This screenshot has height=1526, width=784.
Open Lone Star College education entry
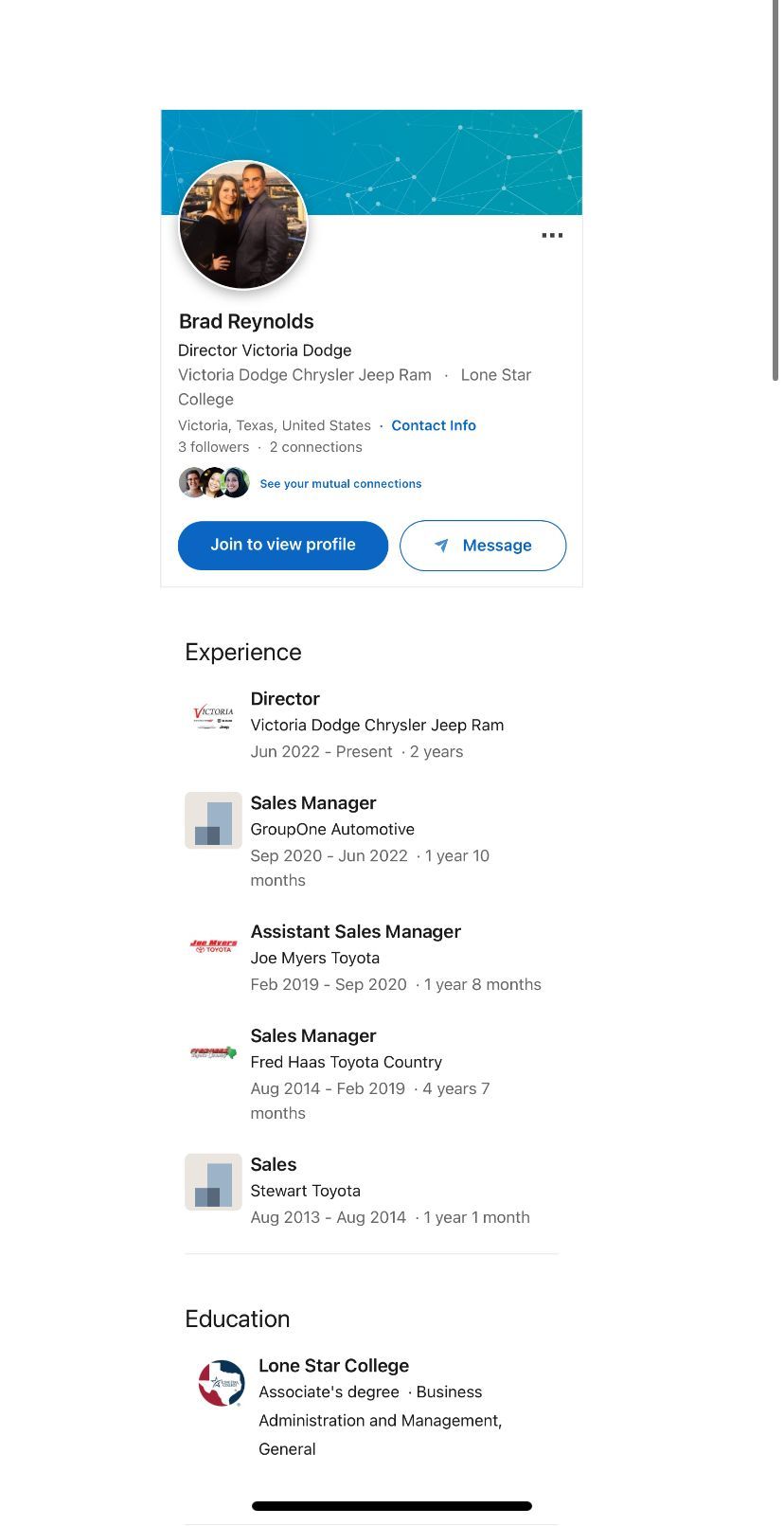[x=333, y=1366]
